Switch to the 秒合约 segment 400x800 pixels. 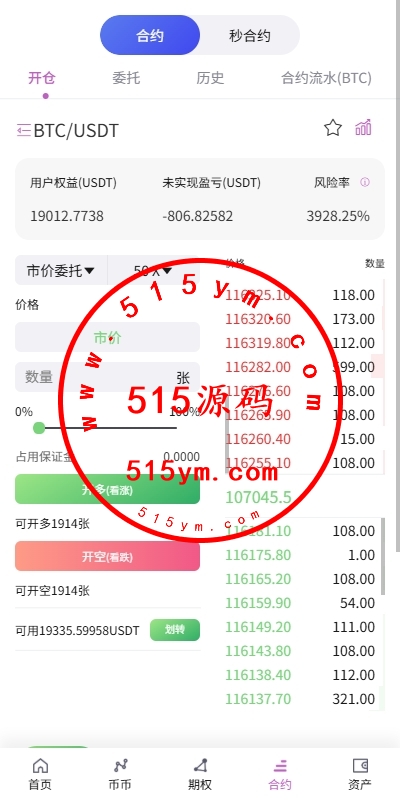(x=249, y=35)
